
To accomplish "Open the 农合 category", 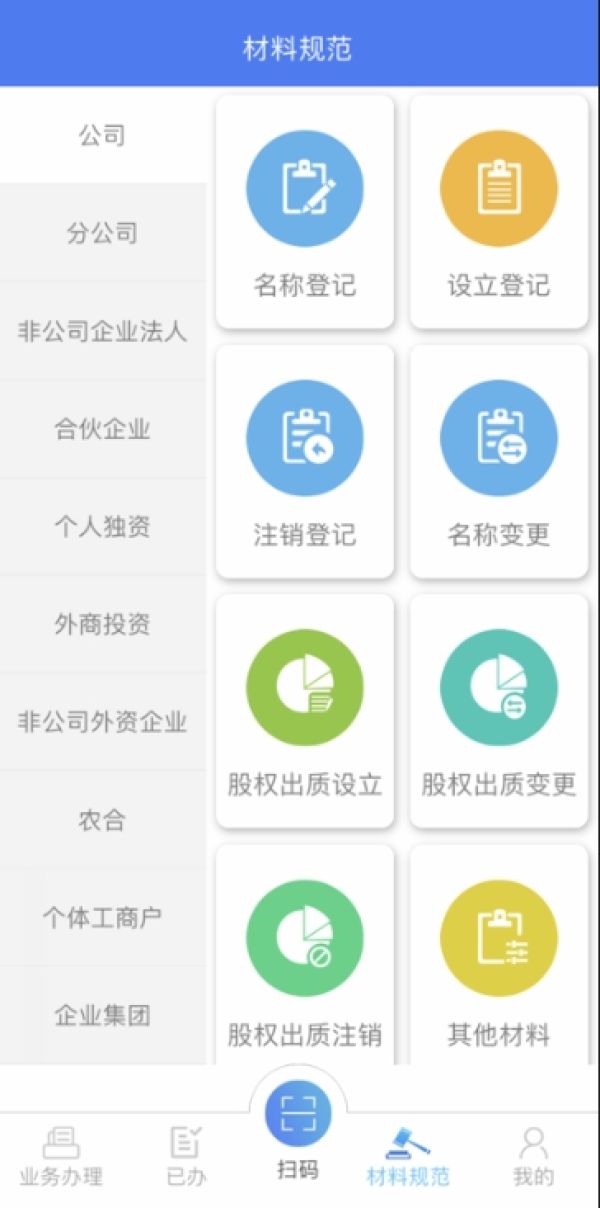I will (103, 820).
